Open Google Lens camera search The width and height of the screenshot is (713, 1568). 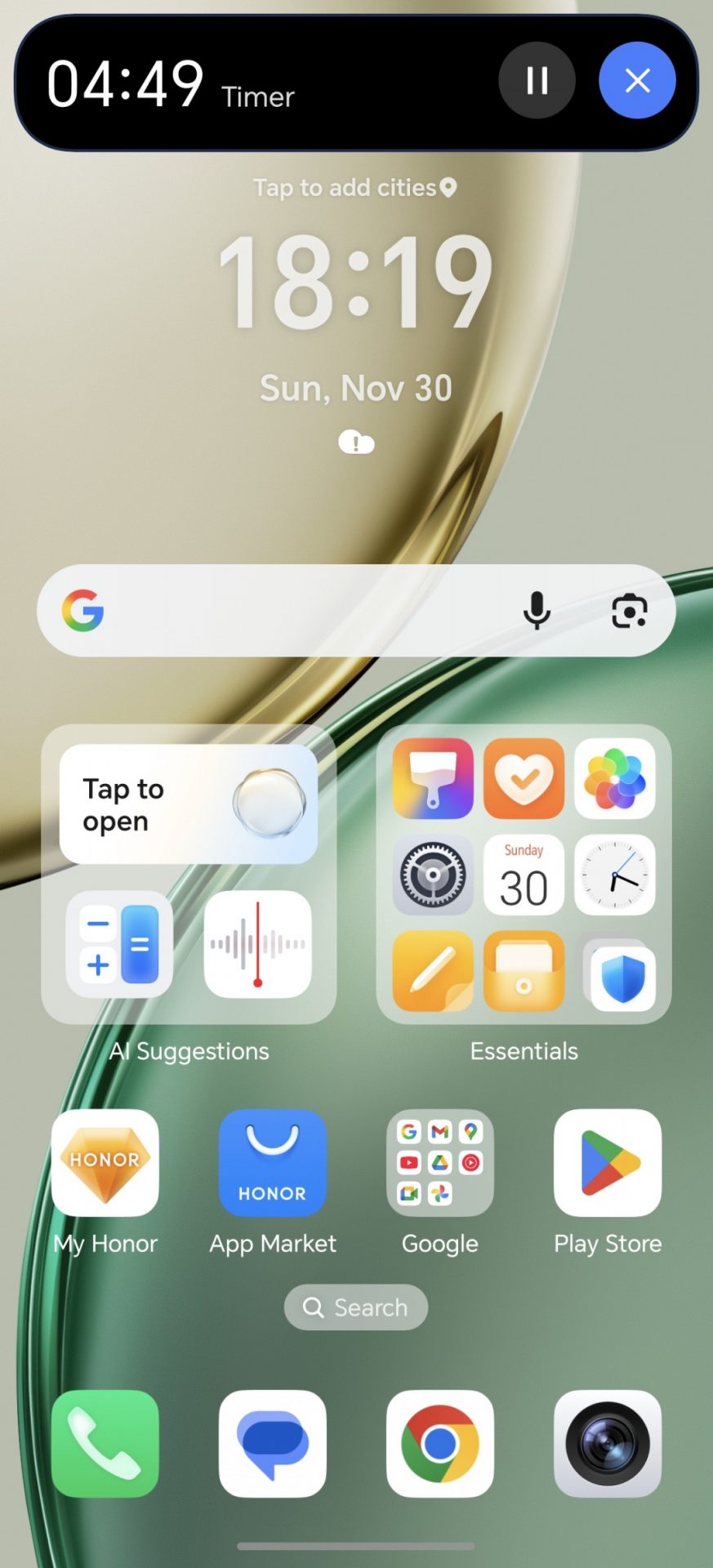629,611
